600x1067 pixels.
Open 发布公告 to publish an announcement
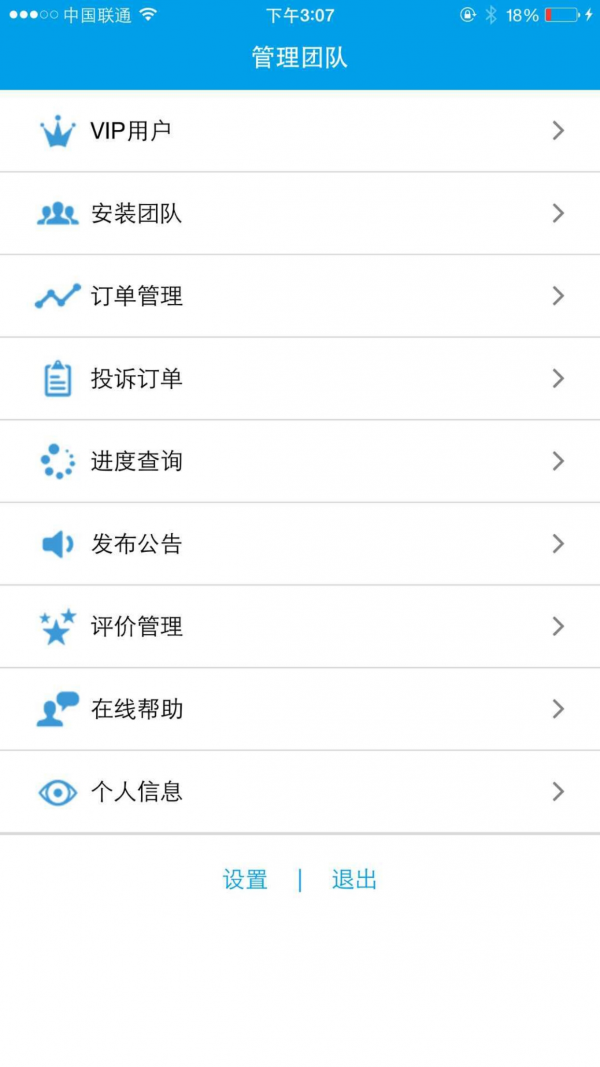(300, 544)
